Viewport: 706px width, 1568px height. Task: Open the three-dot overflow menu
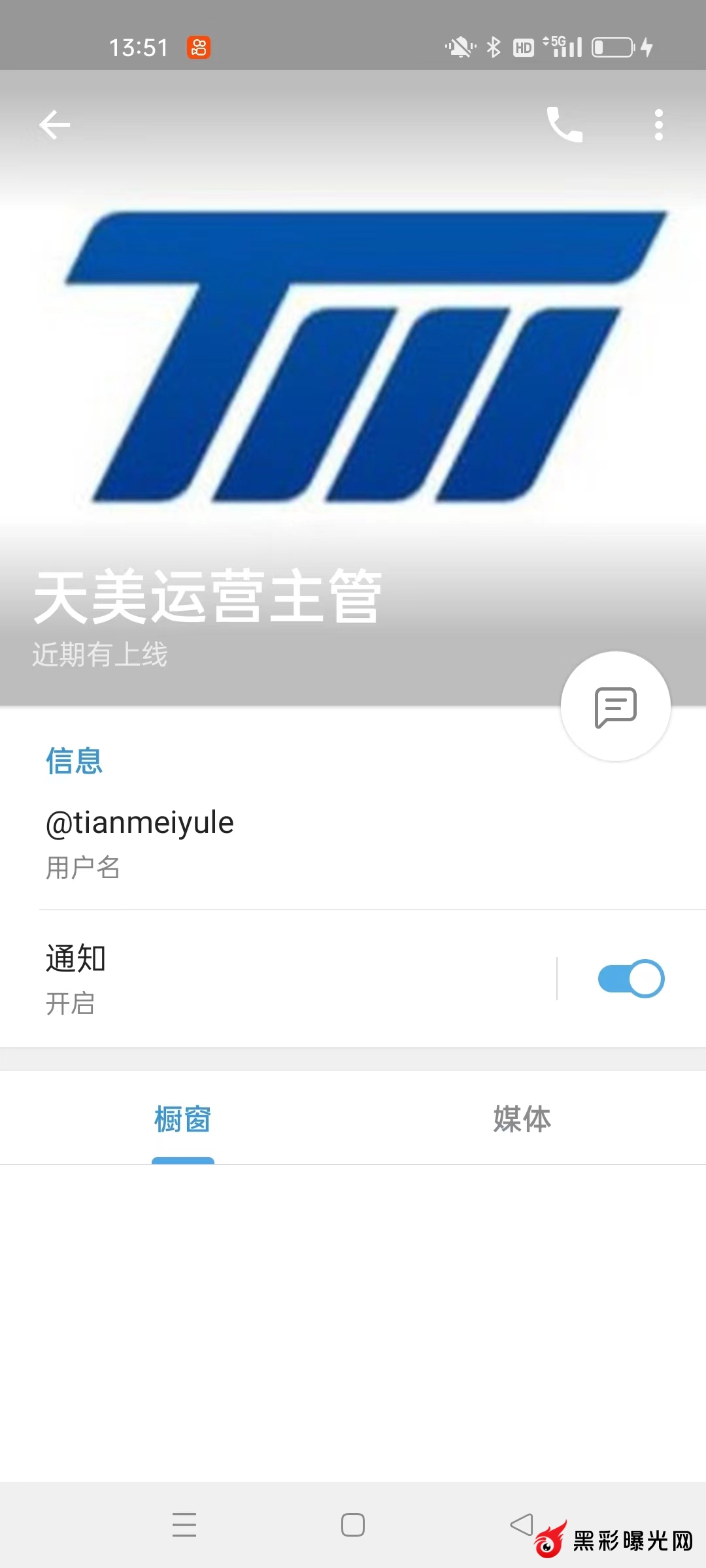click(658, 125)
